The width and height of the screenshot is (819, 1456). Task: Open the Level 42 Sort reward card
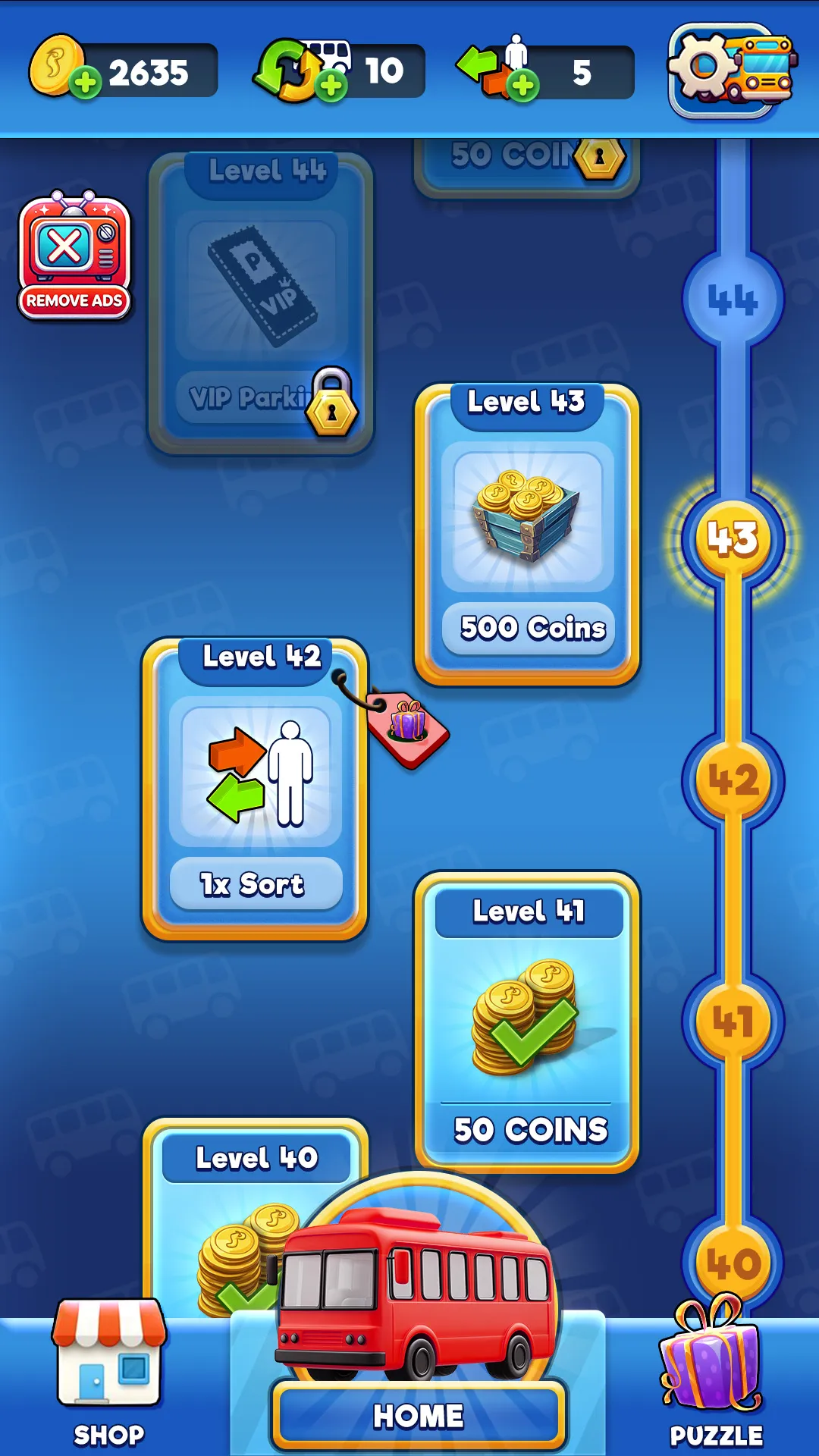click(x=255, y=789)
